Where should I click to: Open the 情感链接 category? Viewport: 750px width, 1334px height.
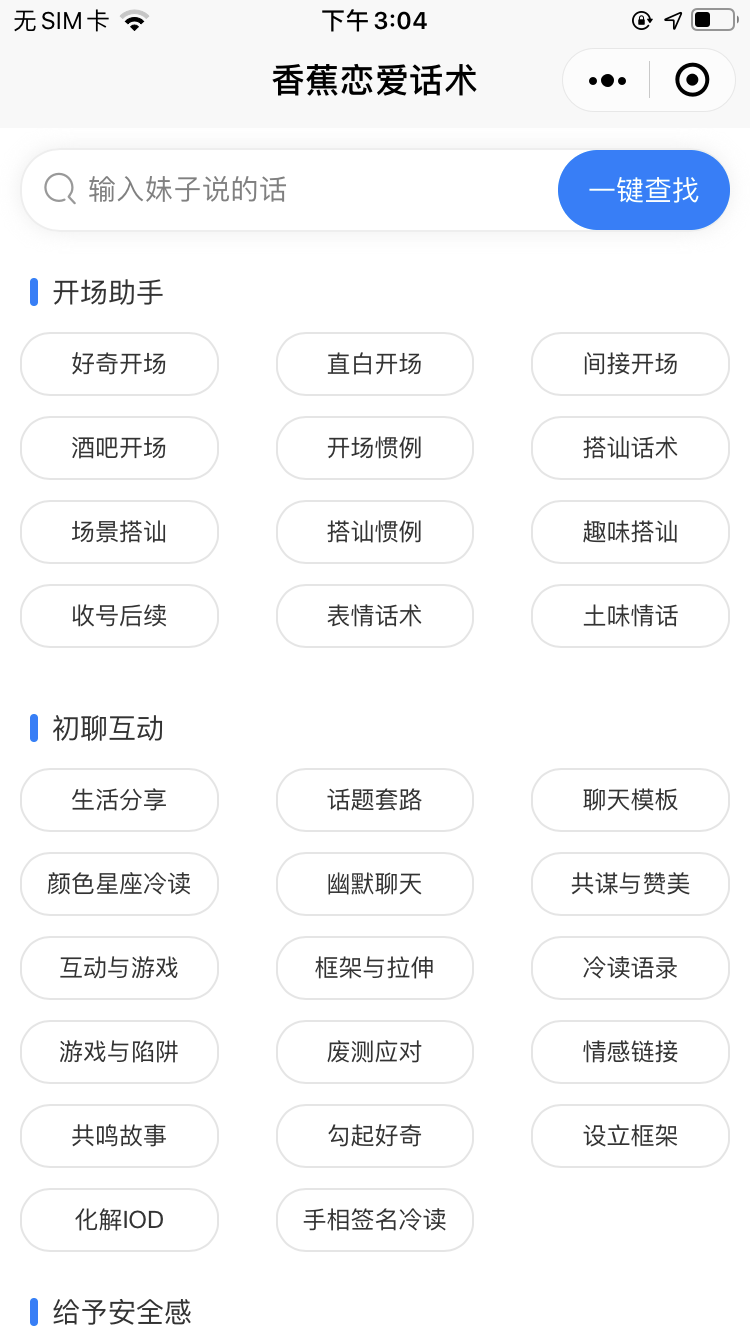point(630,1052)
